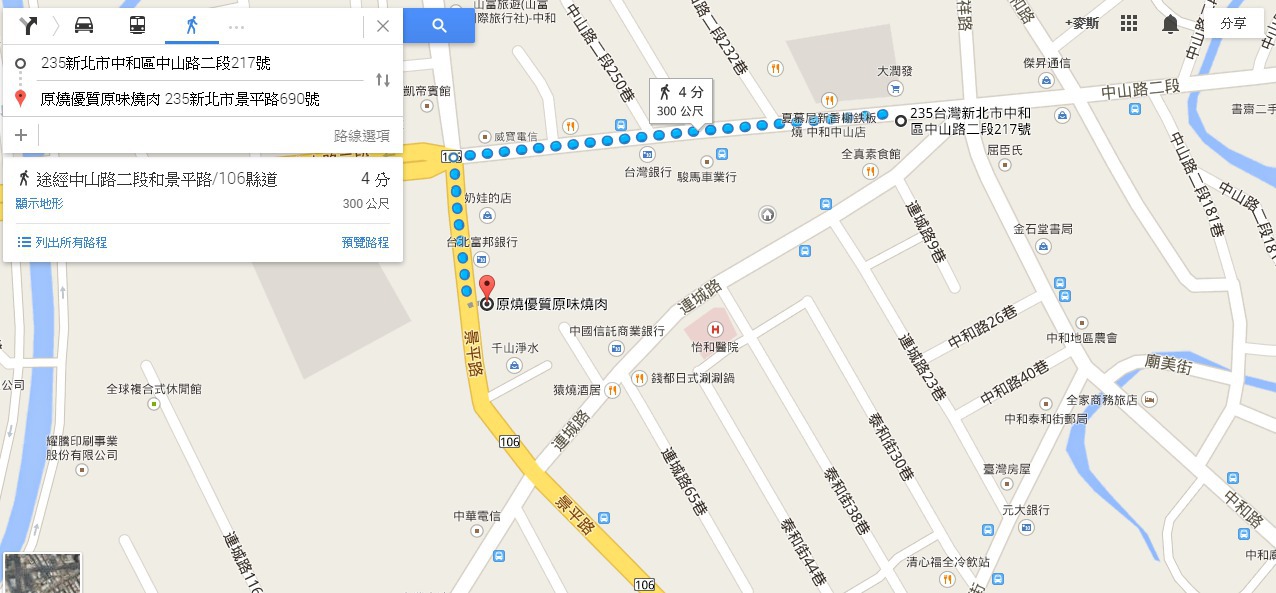Tap 預覽路程 to preview route
The width and height of the screenshot is (1276, 593).
coord(365,242)
